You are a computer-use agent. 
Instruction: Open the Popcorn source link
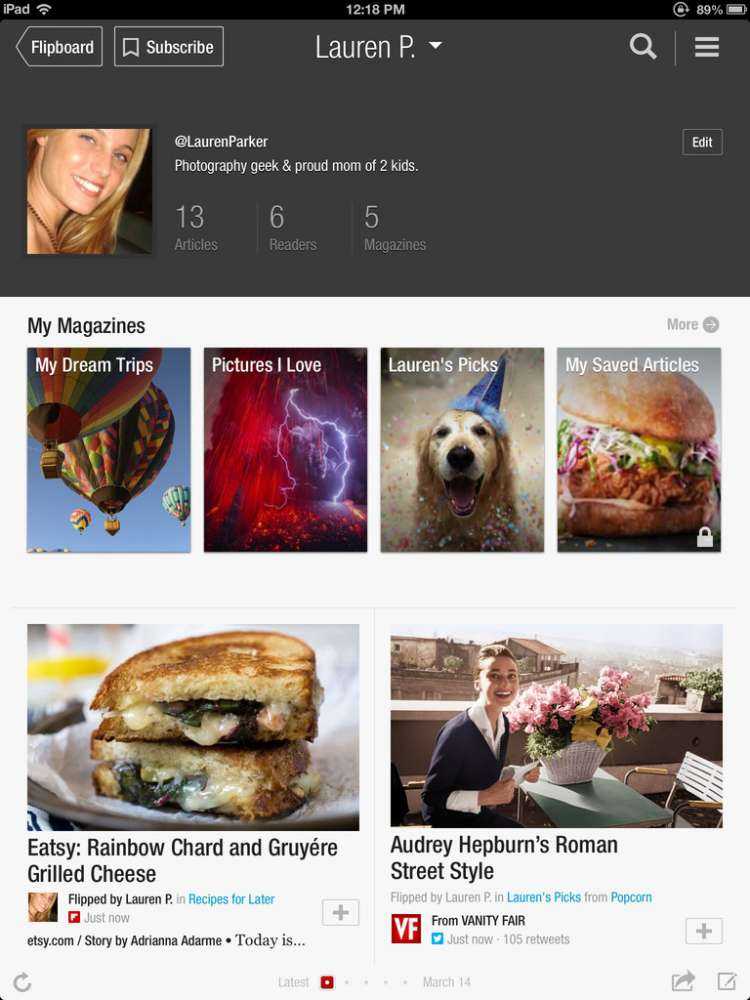(x=631, y=897)
